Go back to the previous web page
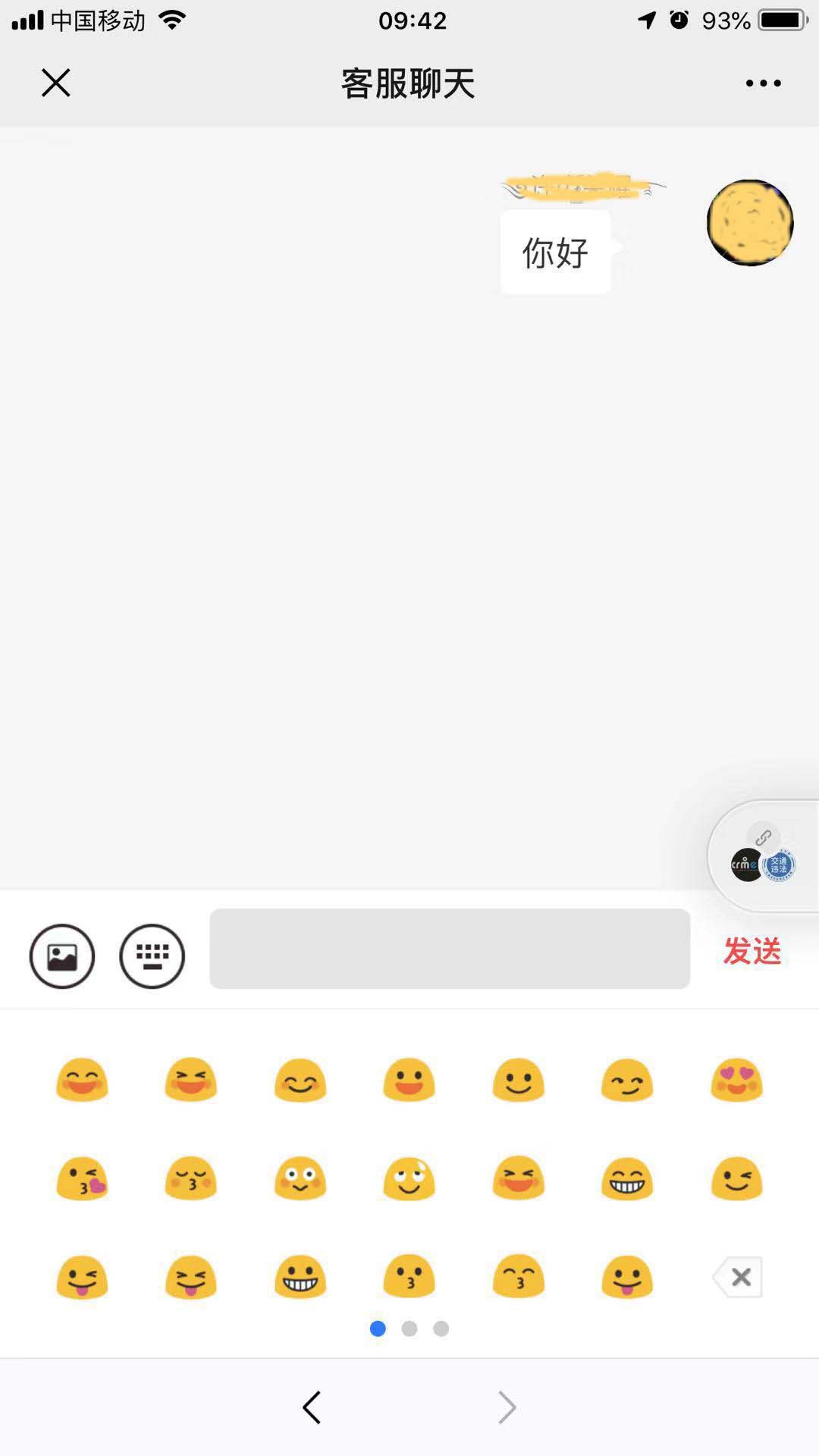819x1456 pixels. 312,1407
